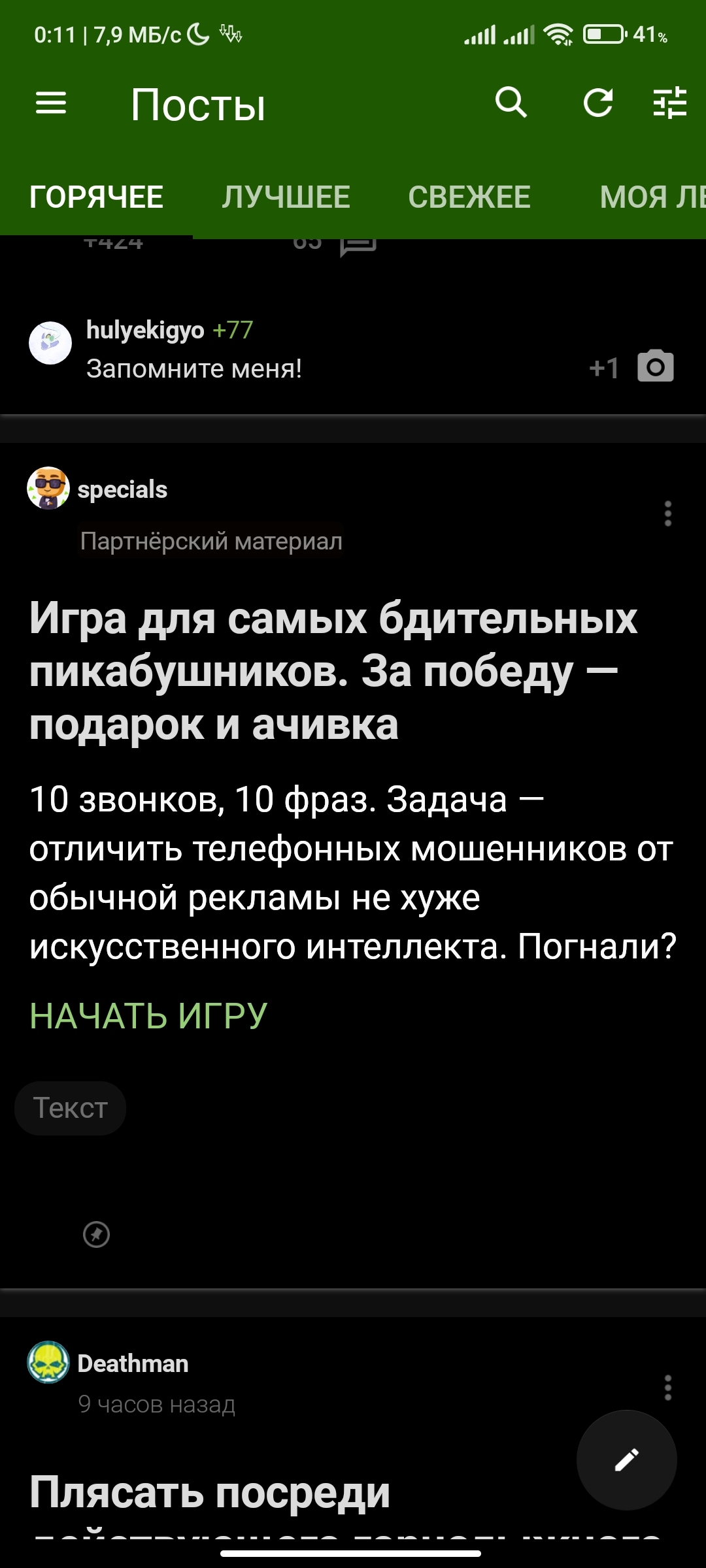
Task: Open the post Игра для самых бдительных пикабушников
Action: click(333, 670)
